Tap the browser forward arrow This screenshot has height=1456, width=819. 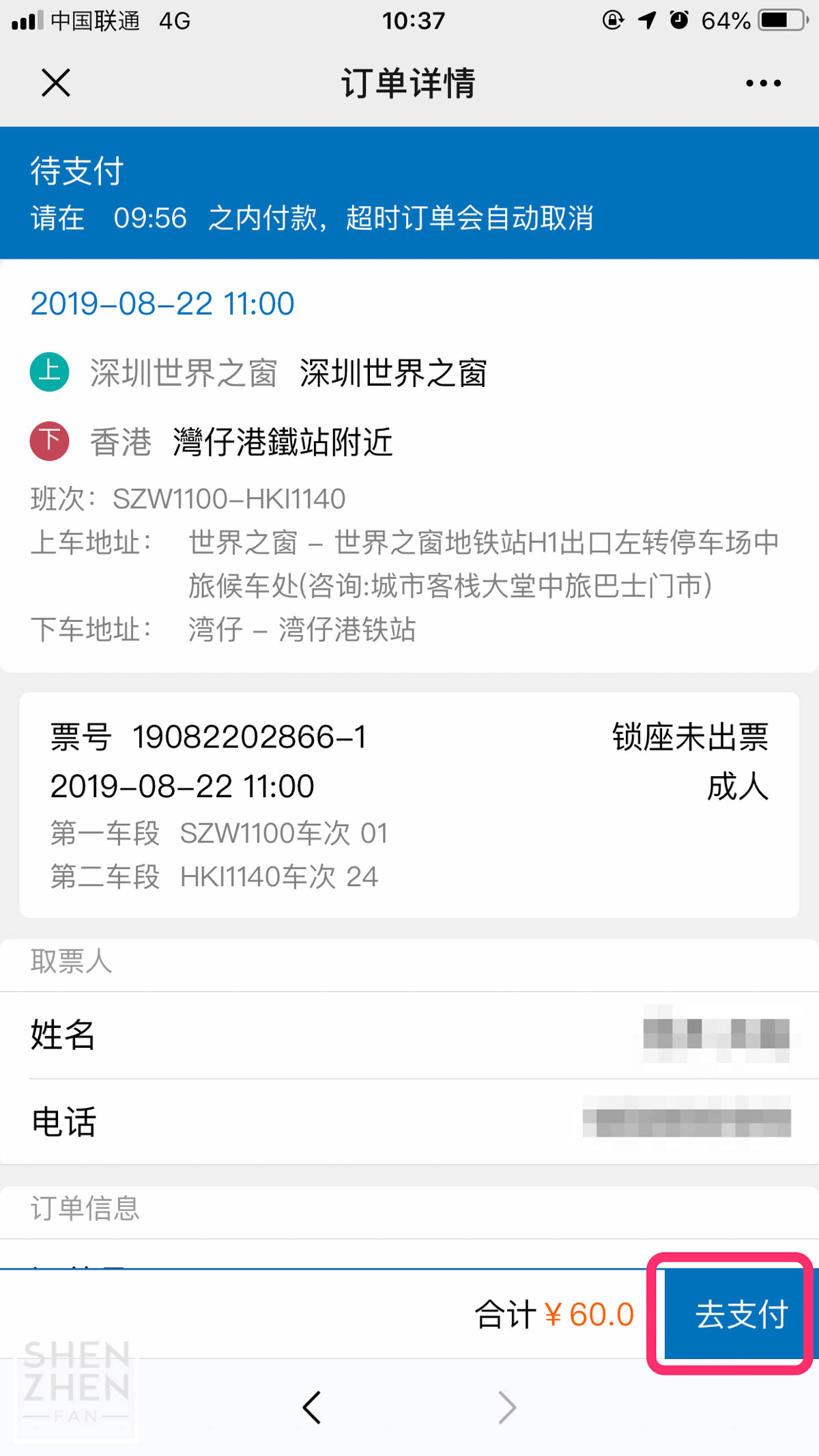click(506, 1407)
